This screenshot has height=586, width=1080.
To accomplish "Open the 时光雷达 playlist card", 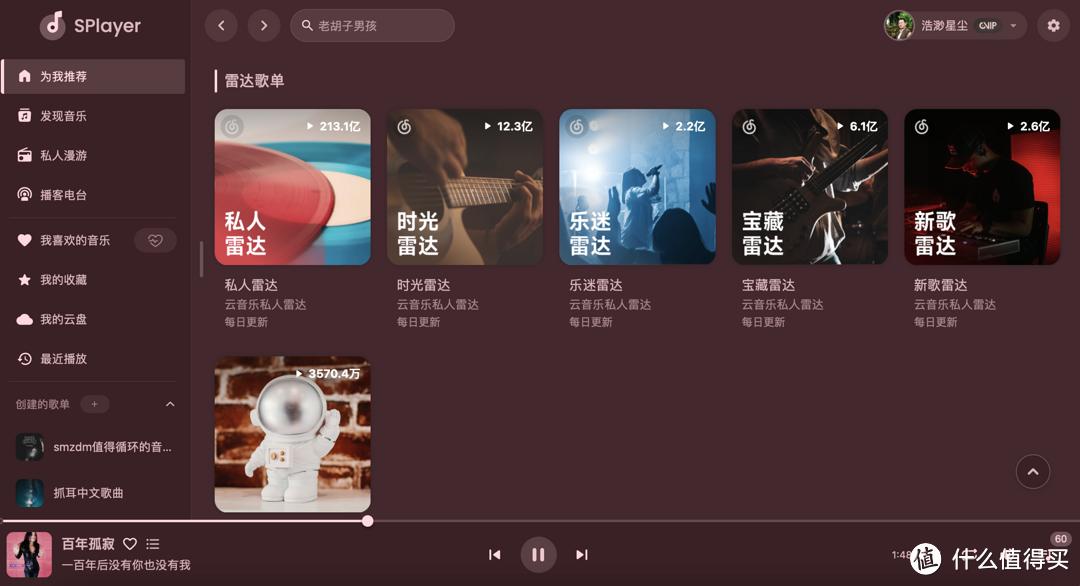I will 465,187.
